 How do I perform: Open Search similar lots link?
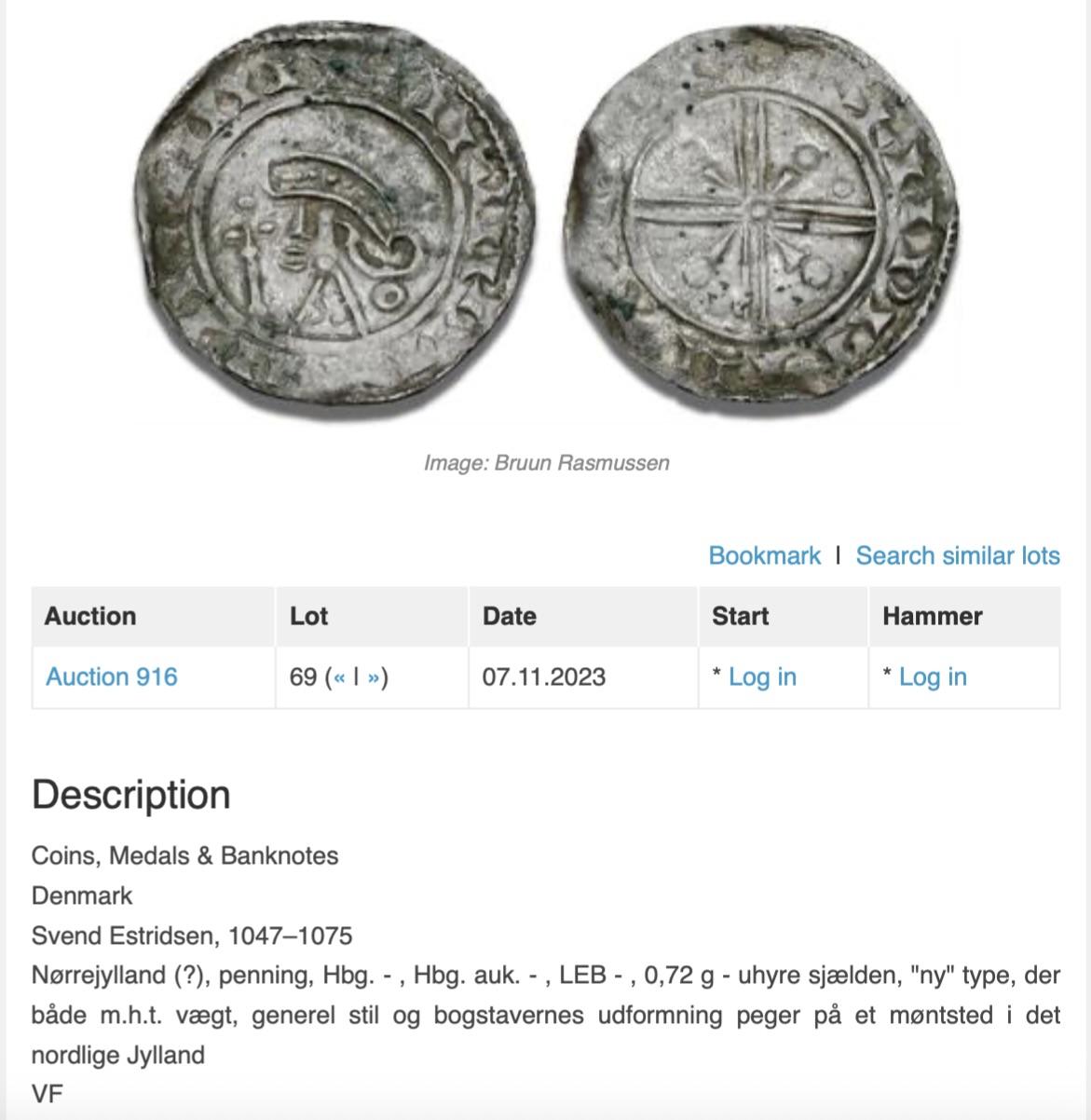[957, 555]
